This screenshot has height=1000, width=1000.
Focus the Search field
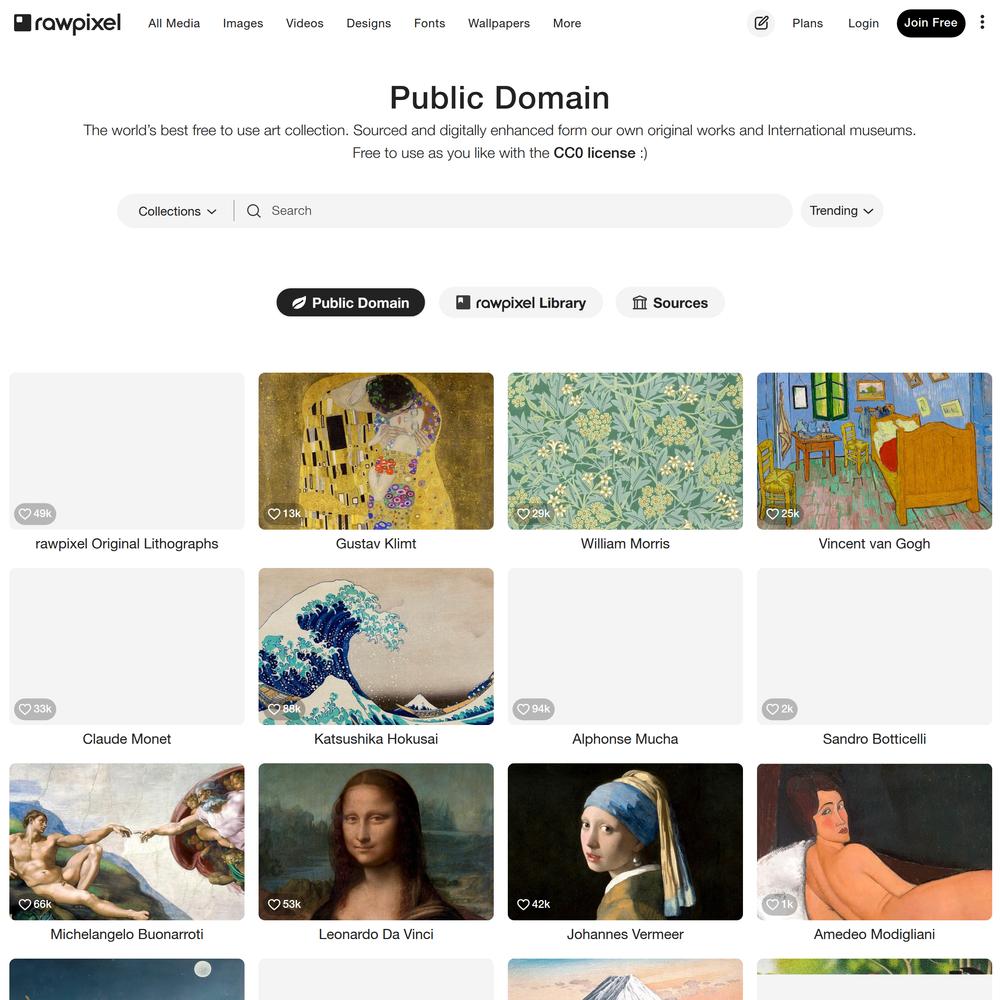pos(520,211)
